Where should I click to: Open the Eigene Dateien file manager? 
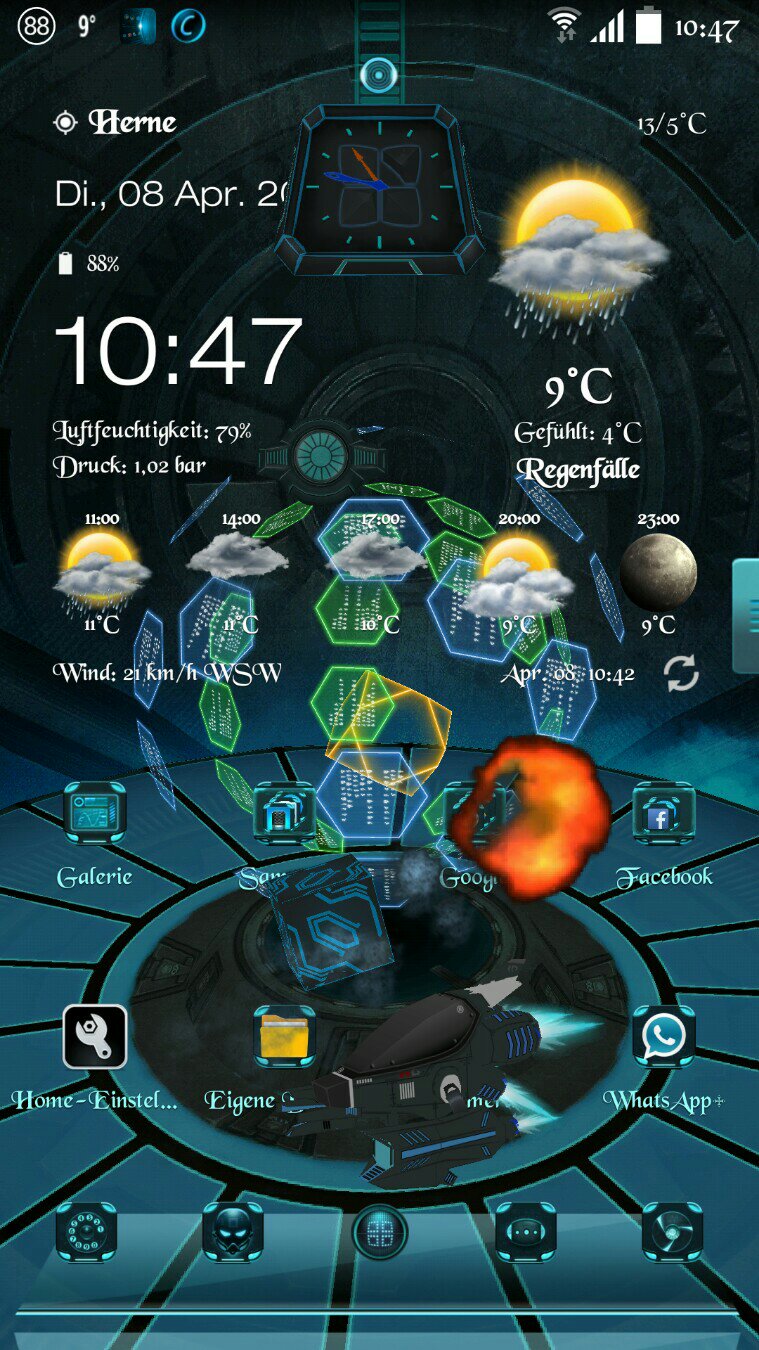click(x=284, y=1037)
